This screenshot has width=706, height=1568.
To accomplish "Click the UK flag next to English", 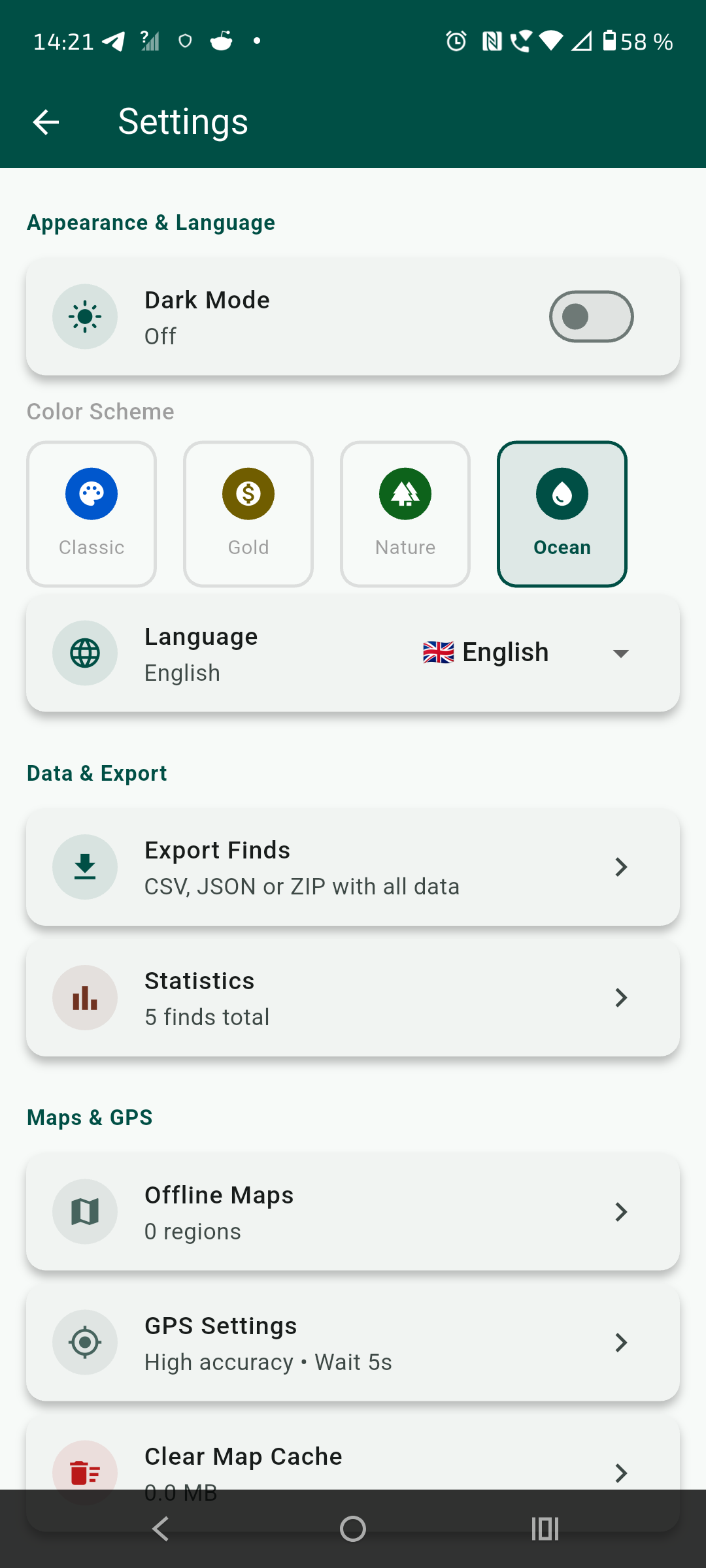I will pyautogui.click(x=437, y=652).
